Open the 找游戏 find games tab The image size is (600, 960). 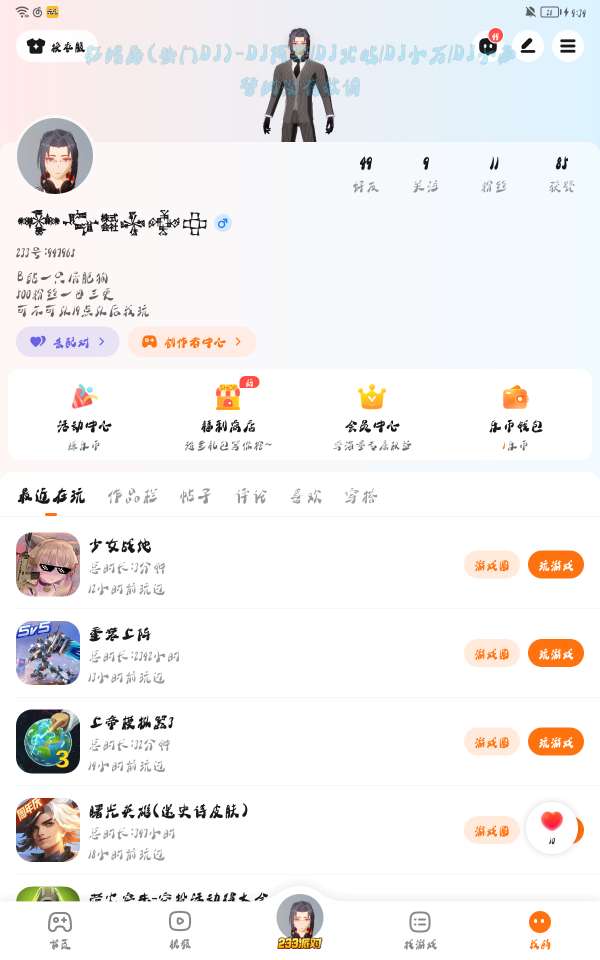pyautogui.click(x=420, y=928)
